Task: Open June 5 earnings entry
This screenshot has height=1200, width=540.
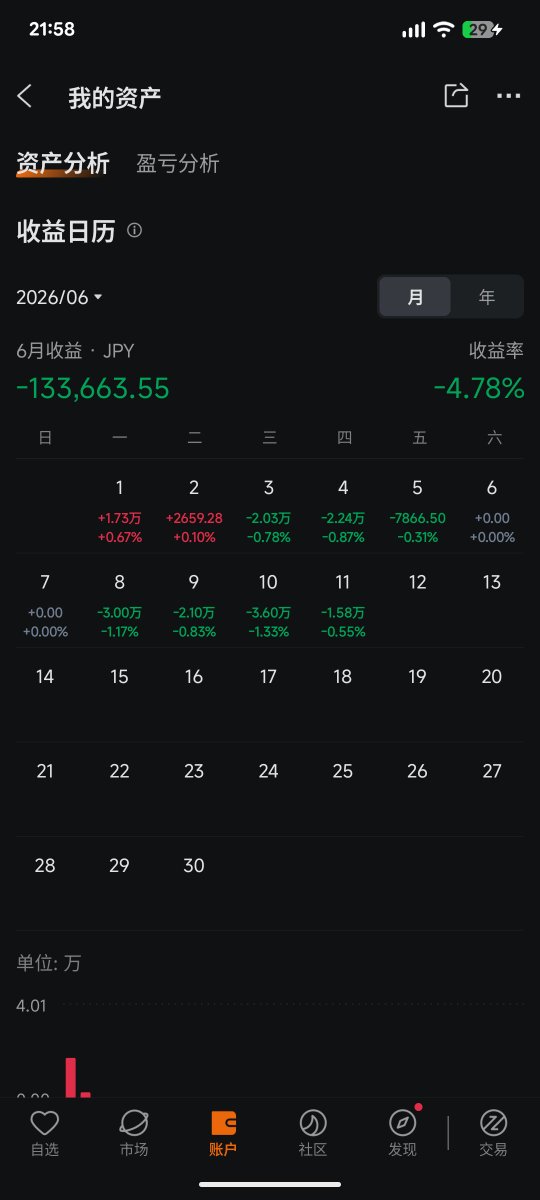Action: pos(417,510)
